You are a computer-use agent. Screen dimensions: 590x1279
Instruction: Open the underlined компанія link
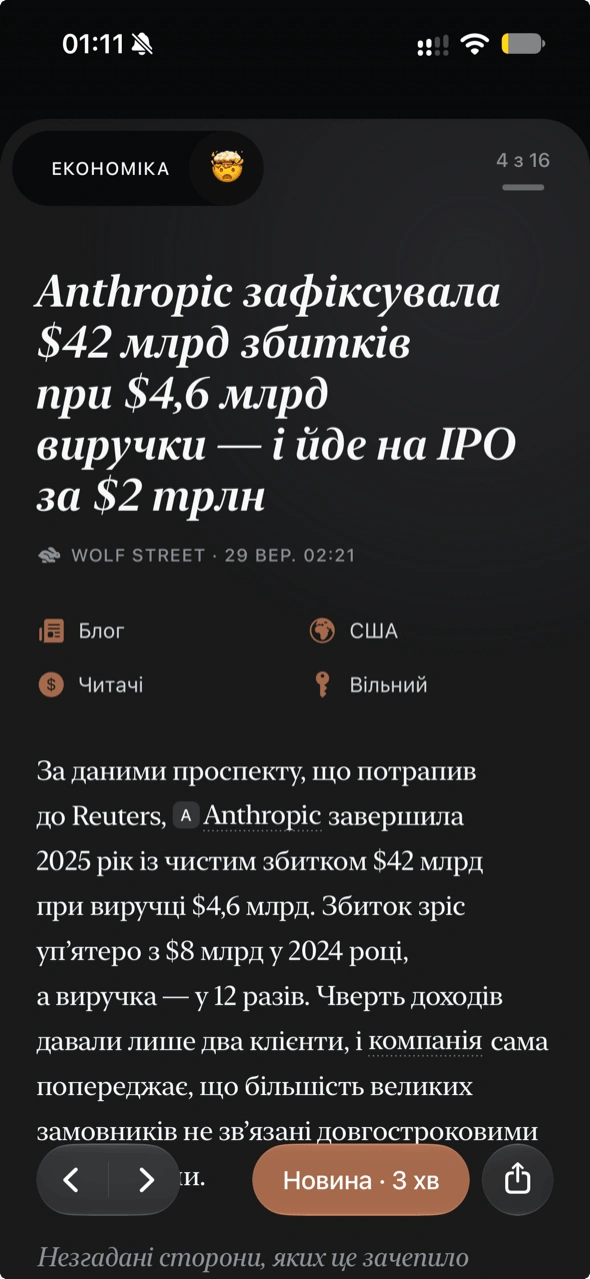(x=426, y=1041)
